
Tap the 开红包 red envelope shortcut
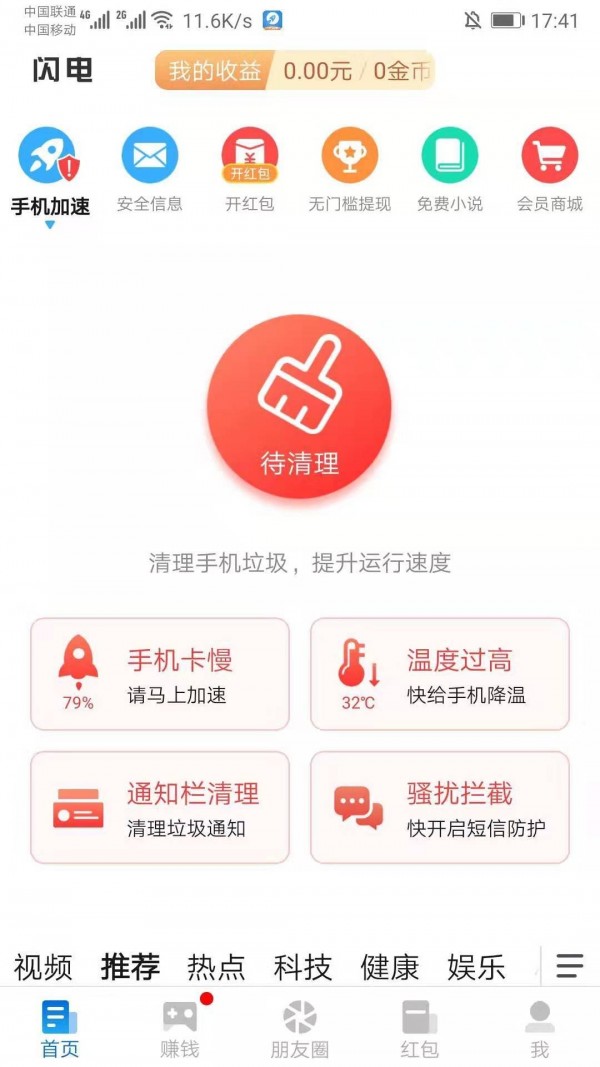pyautogui.click(x=250, y=170)
